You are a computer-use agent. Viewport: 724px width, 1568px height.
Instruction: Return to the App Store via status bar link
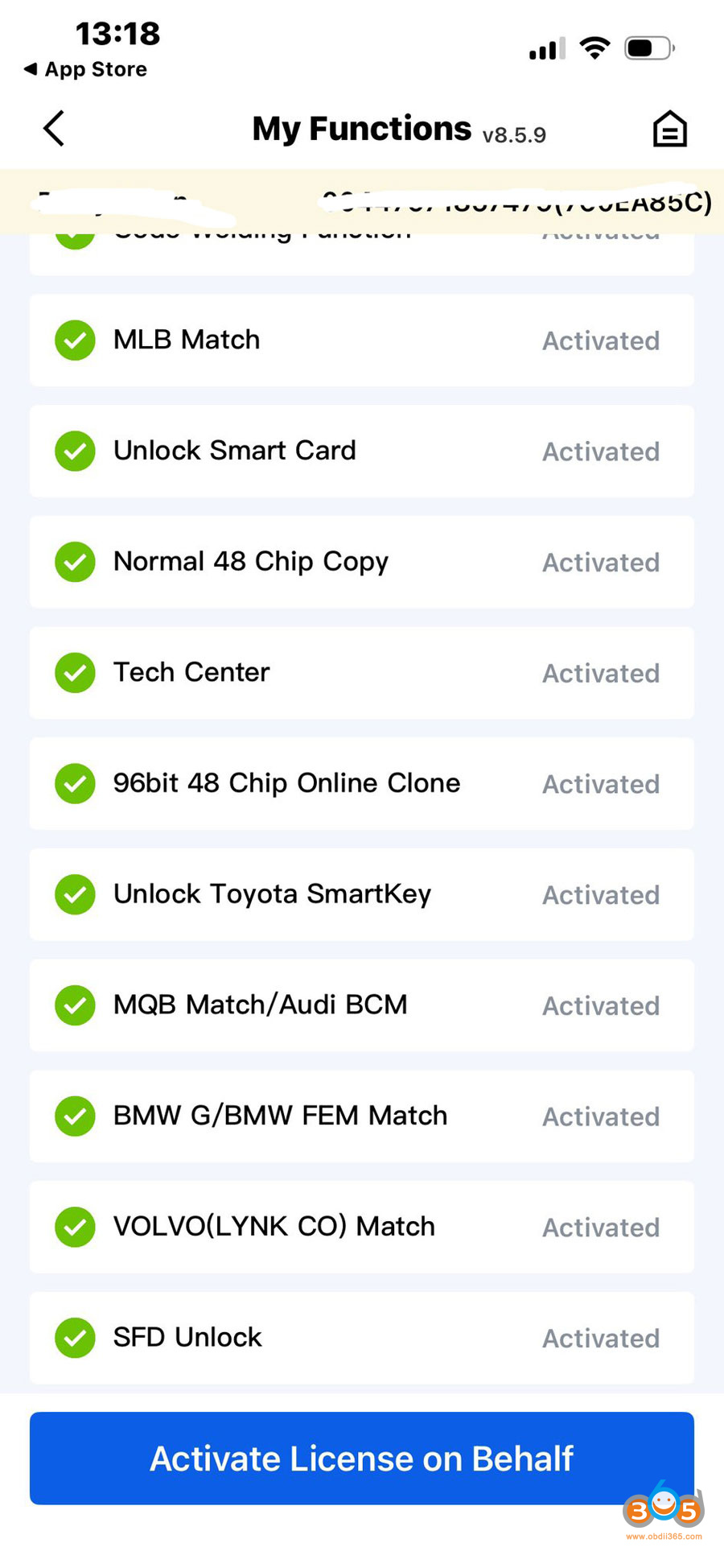tap(86, 69)
